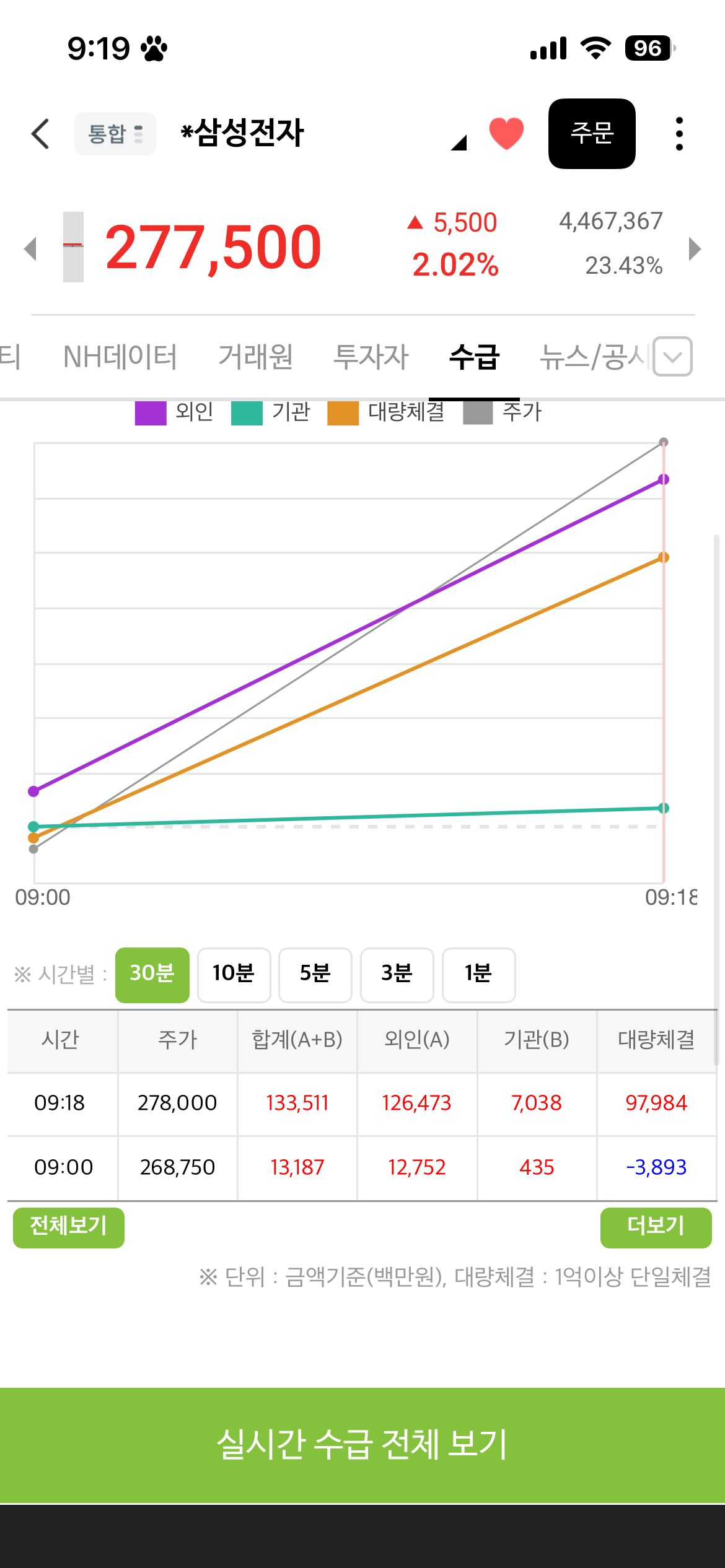725x1568 pixels.
Task: Switch to the NH데이터 tab
Action: pos(120,357)
